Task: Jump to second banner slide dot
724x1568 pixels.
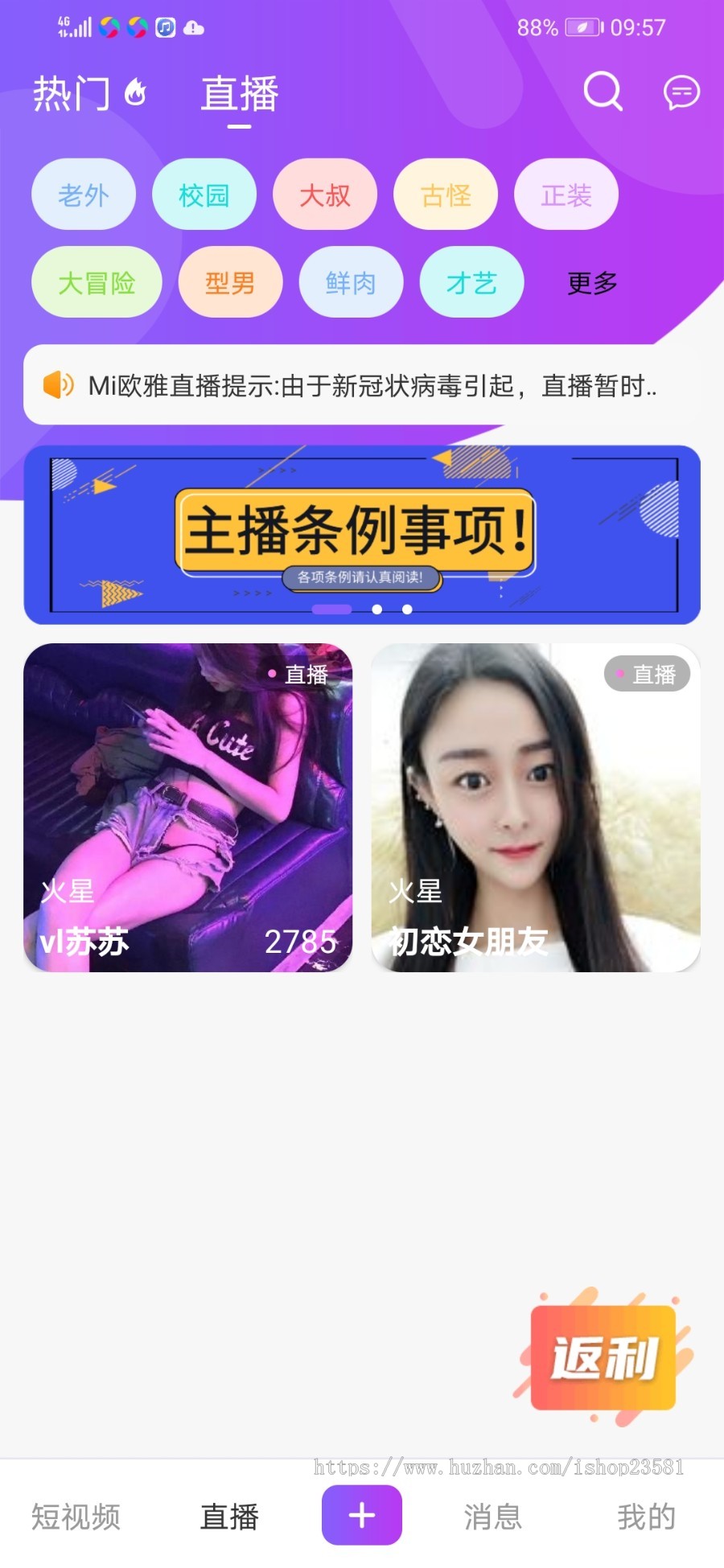Action: (376, 611)
